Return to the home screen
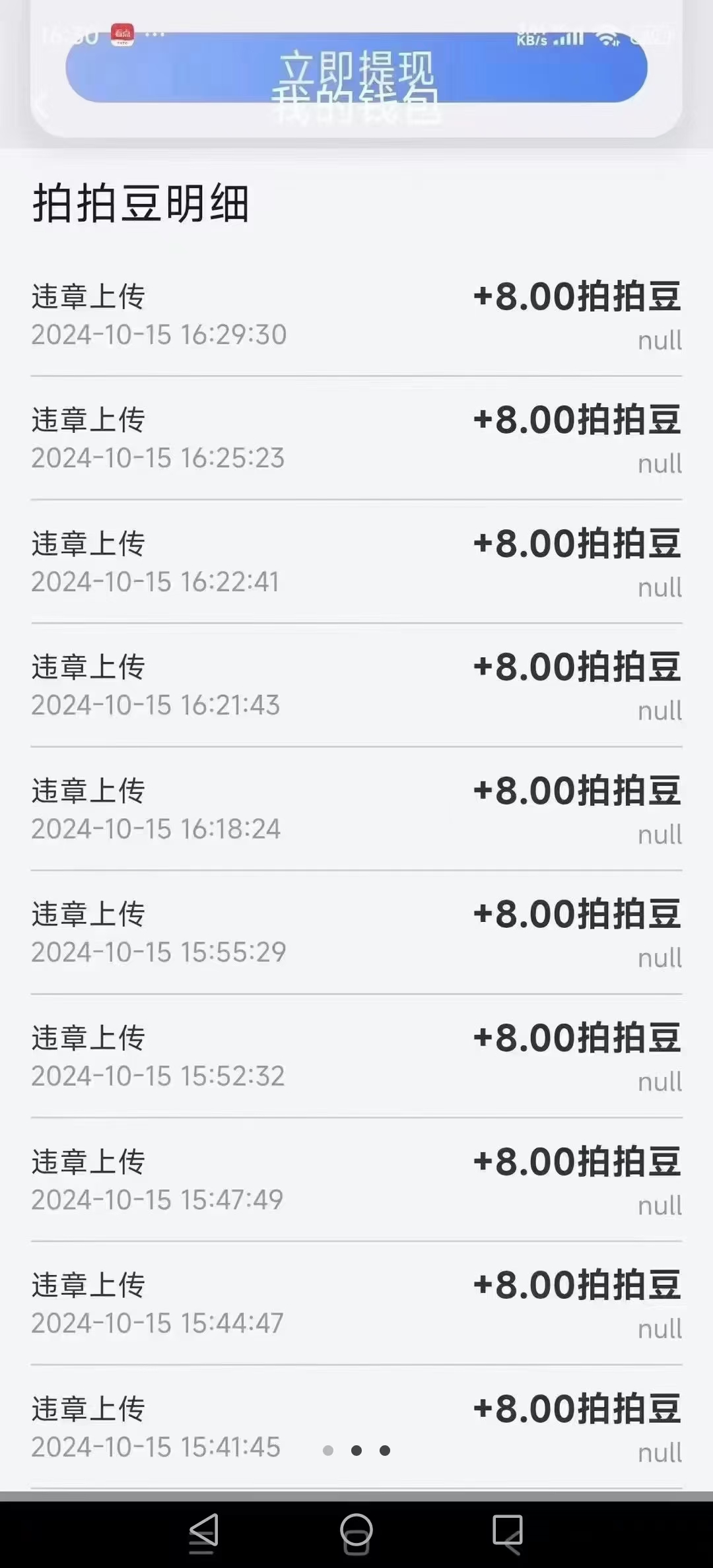The width and height of the screenshot is (713, 1568). [x=356, y=1534]
